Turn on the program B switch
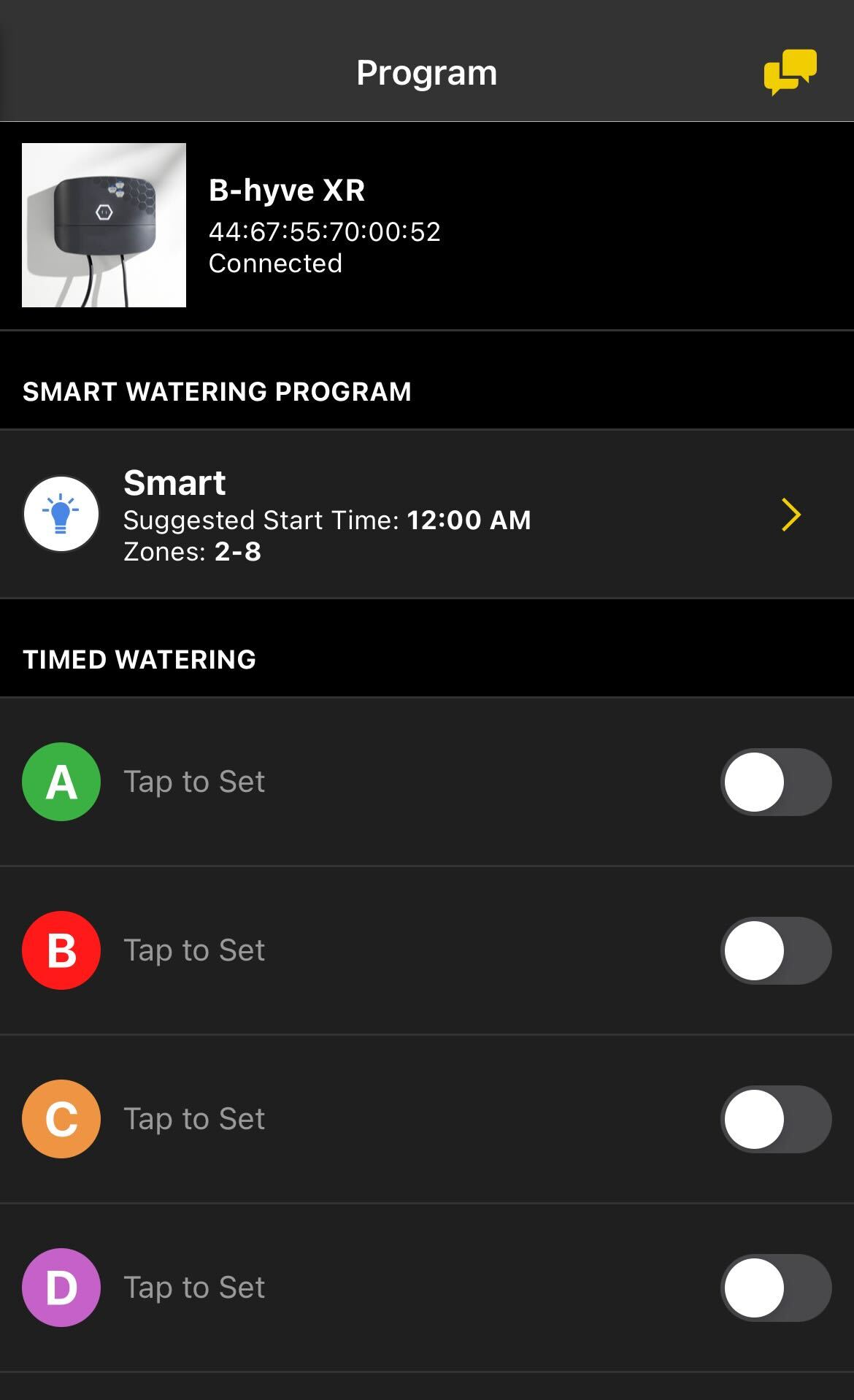The image size is (854, 1400). coord(776,950)
